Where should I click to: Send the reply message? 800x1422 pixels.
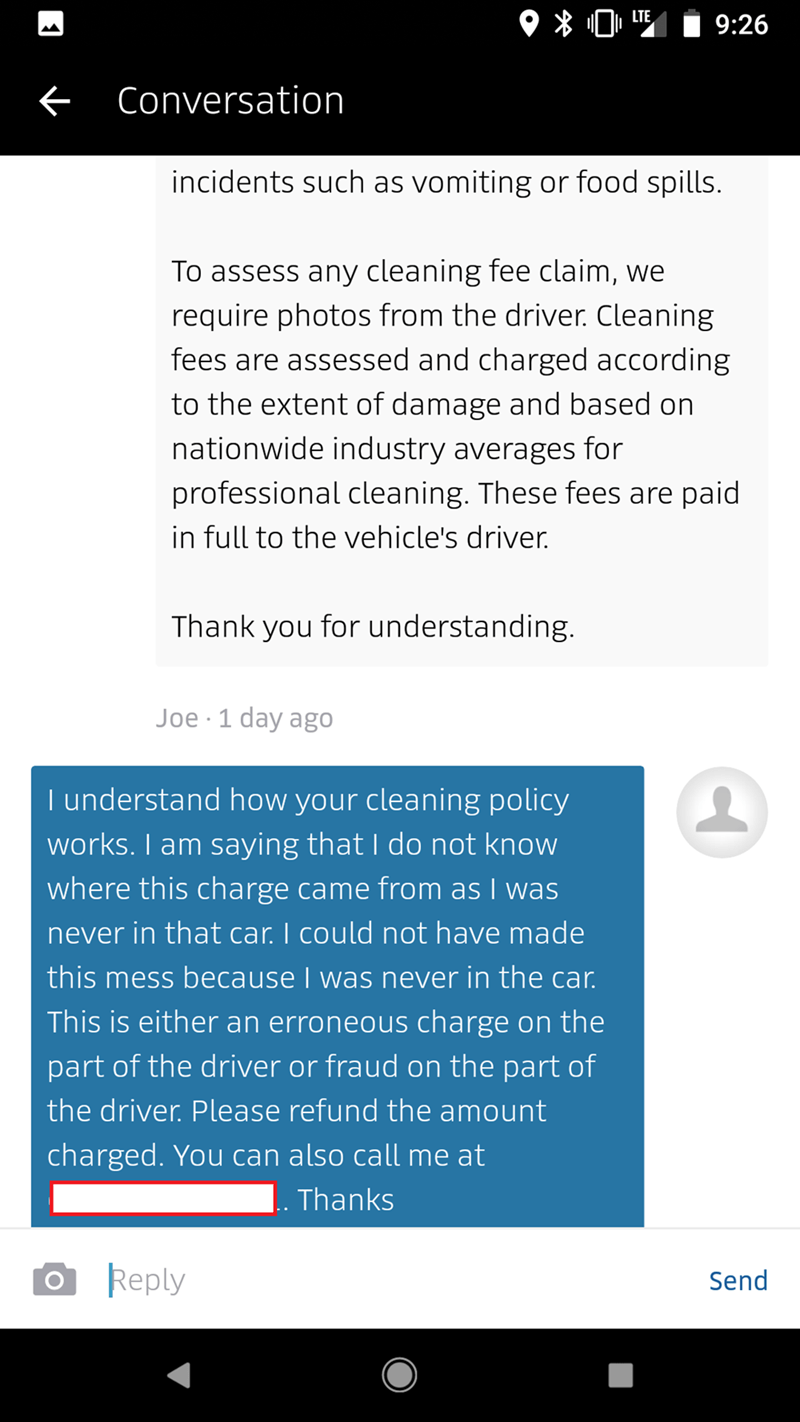point(738,1280)
